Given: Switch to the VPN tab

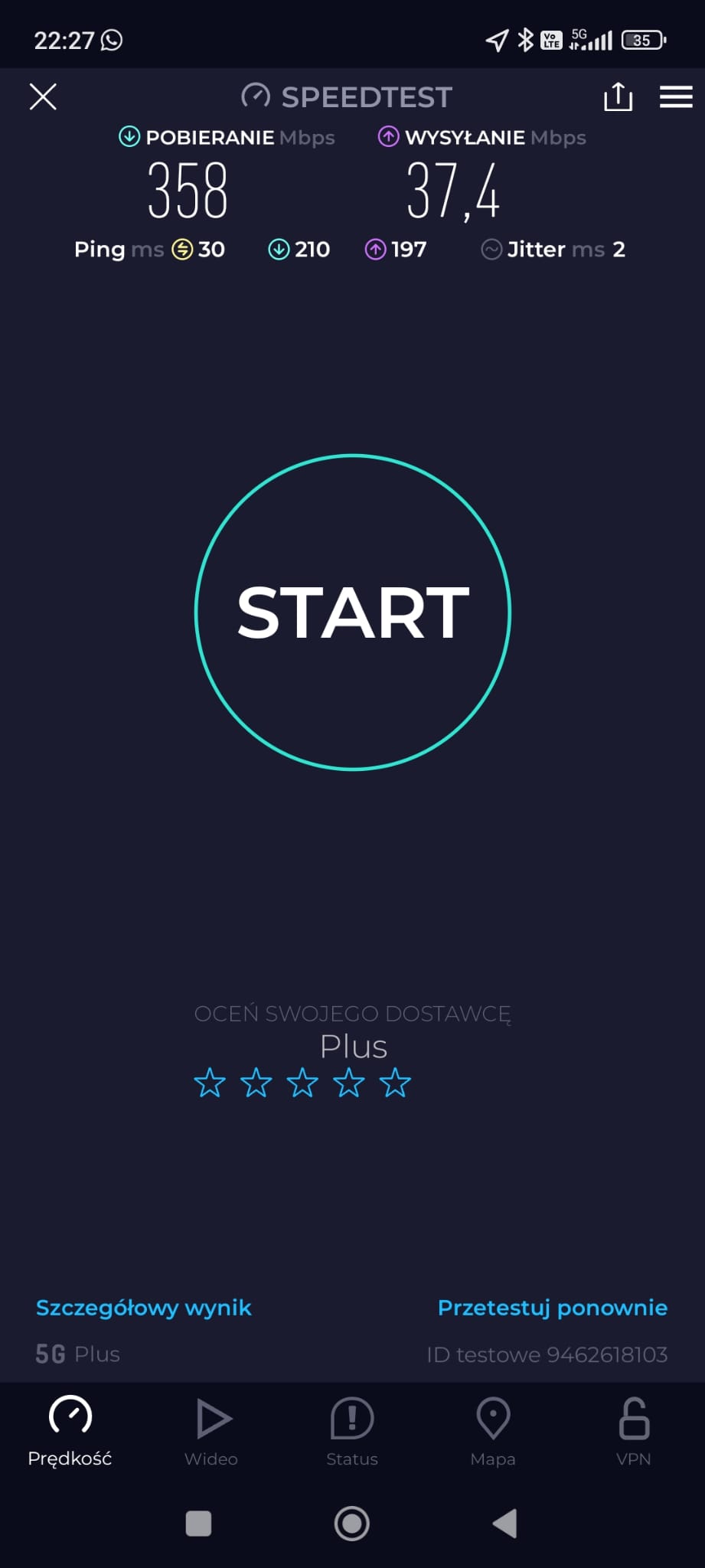Looking at the screenshot, I should click(634, 1430).
